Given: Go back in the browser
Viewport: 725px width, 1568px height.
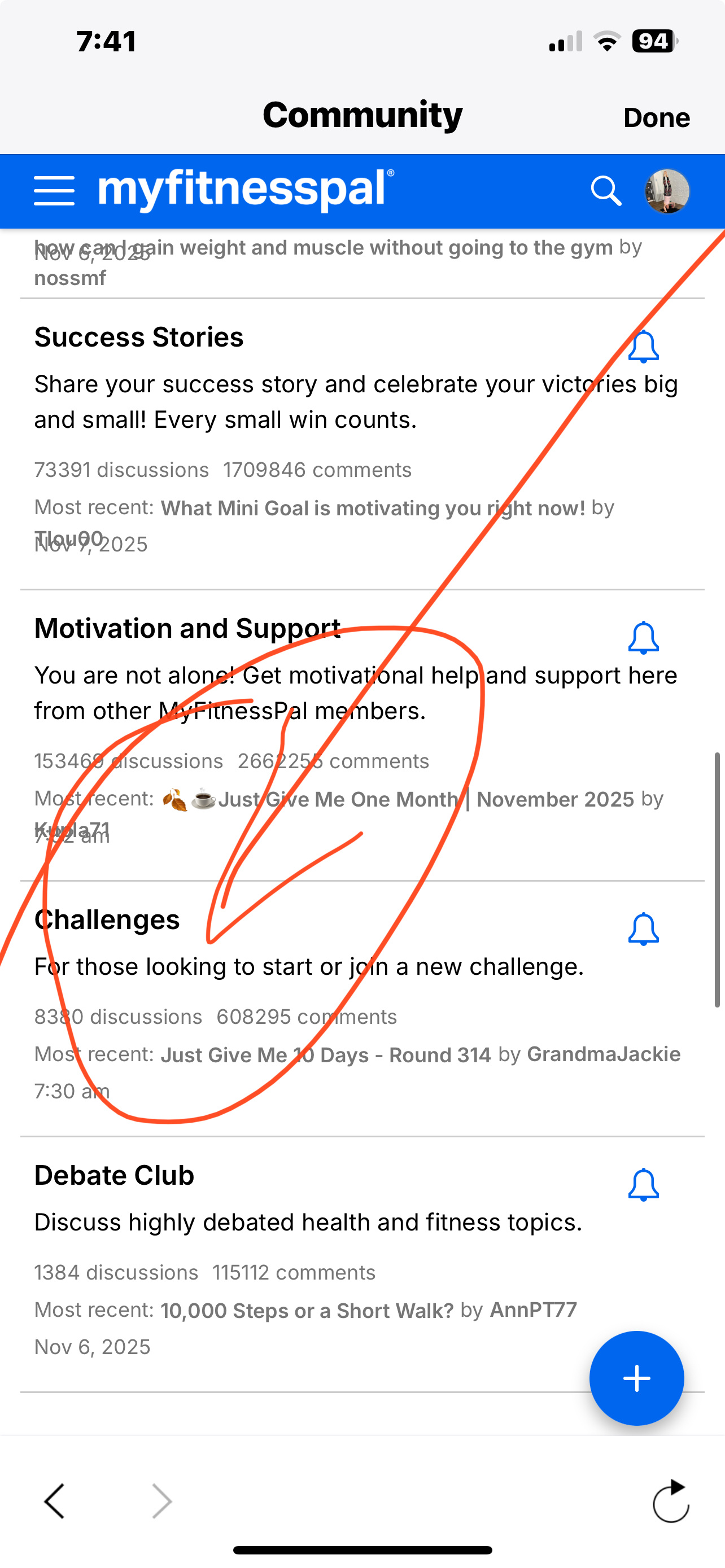Looking at the screenshot, I should click(x=55, y=1501).
